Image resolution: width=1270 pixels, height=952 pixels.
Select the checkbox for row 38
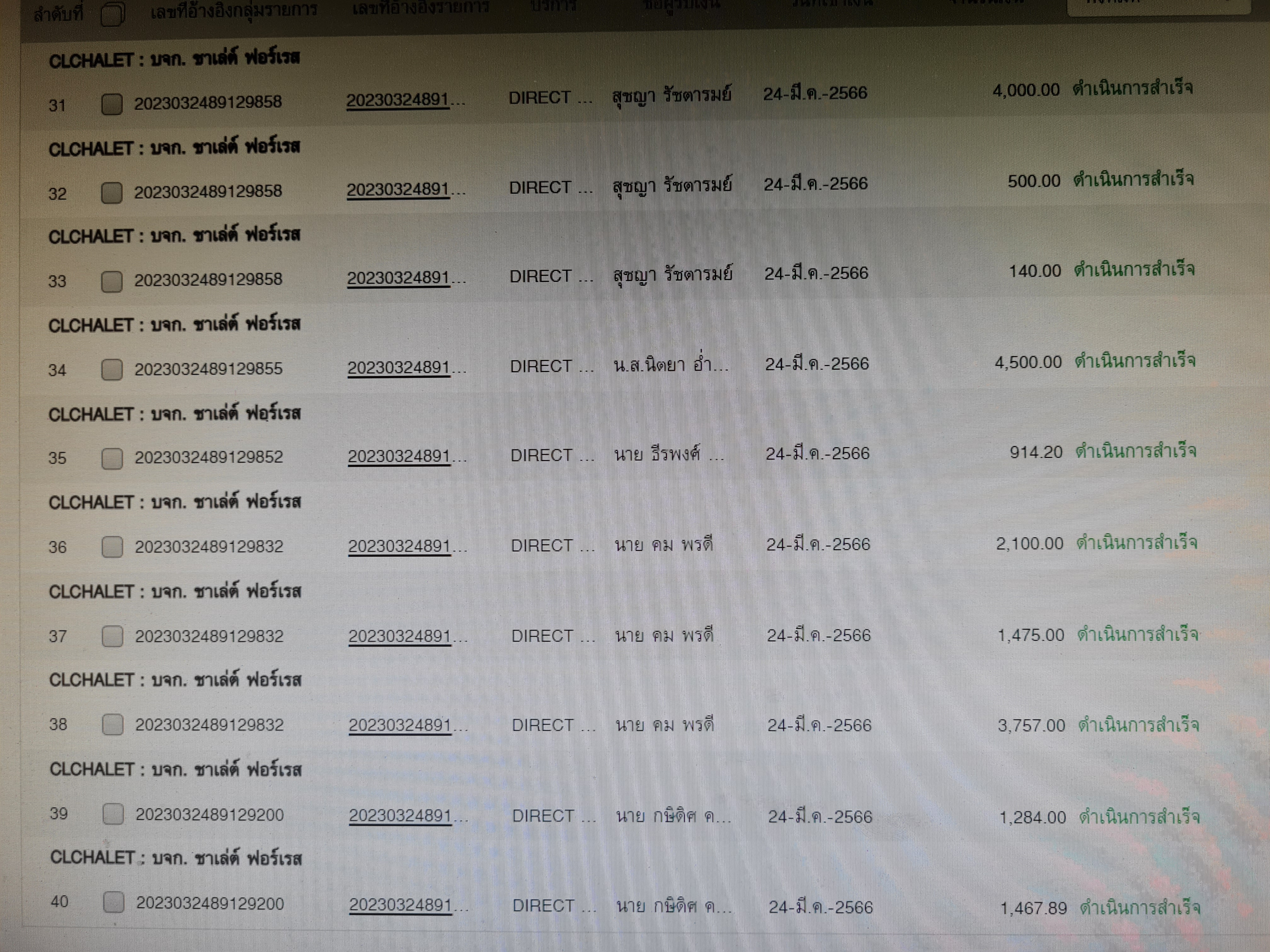pos(112,725)
